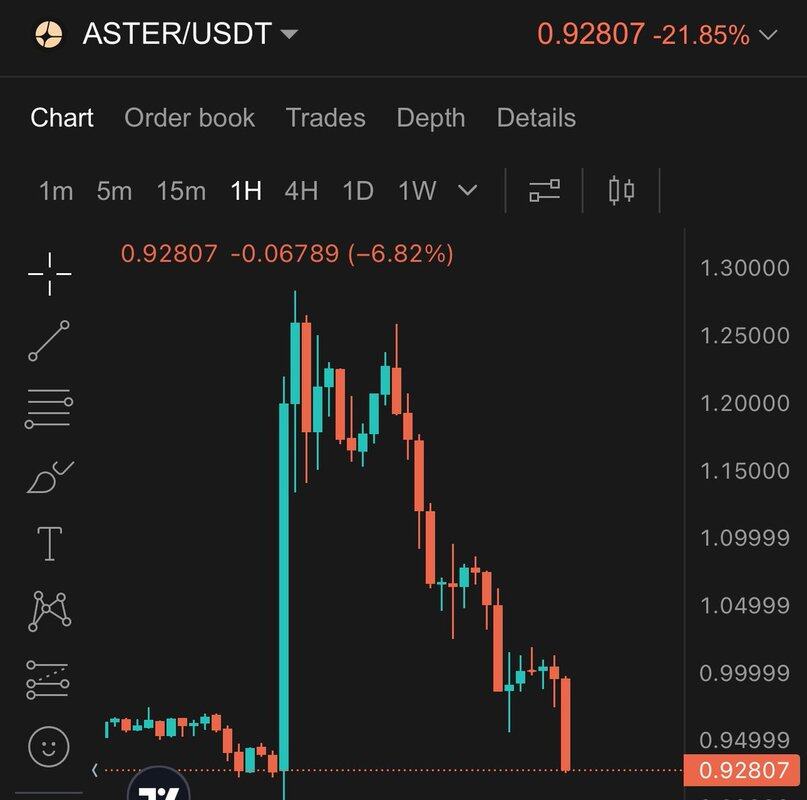
Task: Set the chart to 4H interval
Action: [301, 190]
